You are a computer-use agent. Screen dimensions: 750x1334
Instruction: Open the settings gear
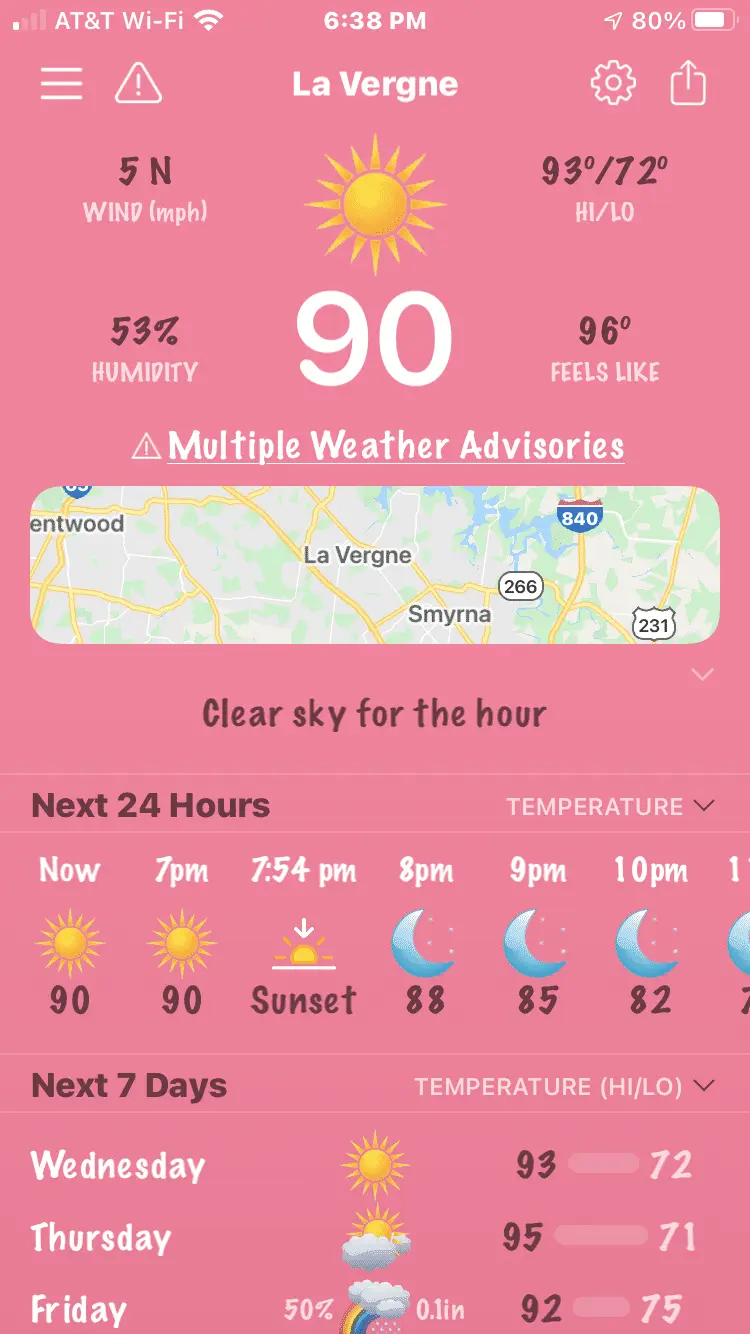[613, 84]
